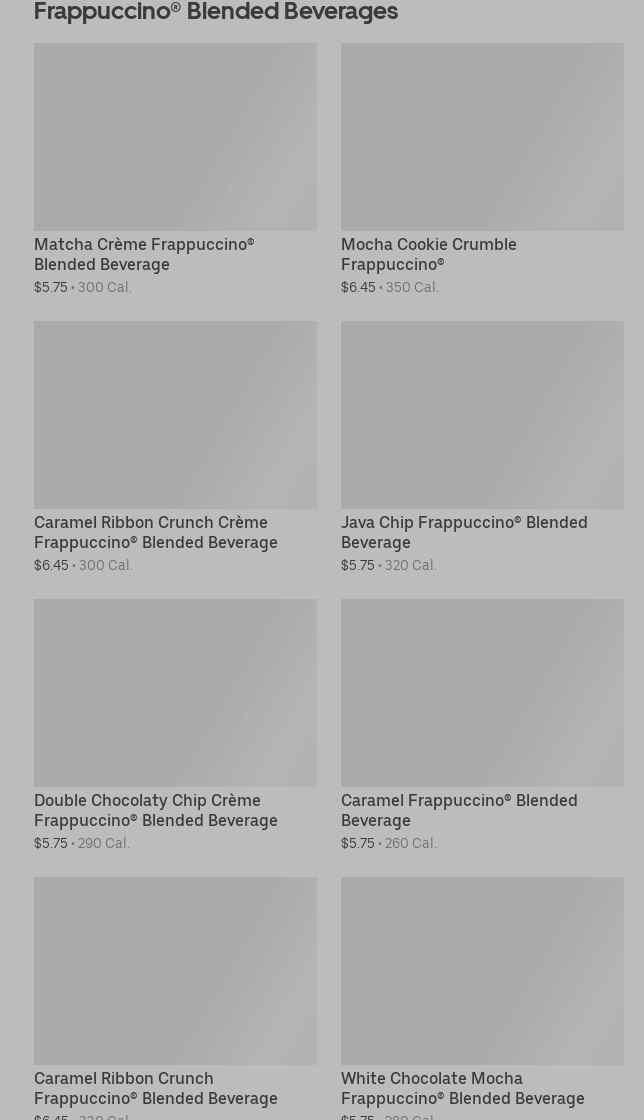
Task: Open Caramel Ribbon Crunch Crème Frappuccino
Action: click(x=175, y=447)
